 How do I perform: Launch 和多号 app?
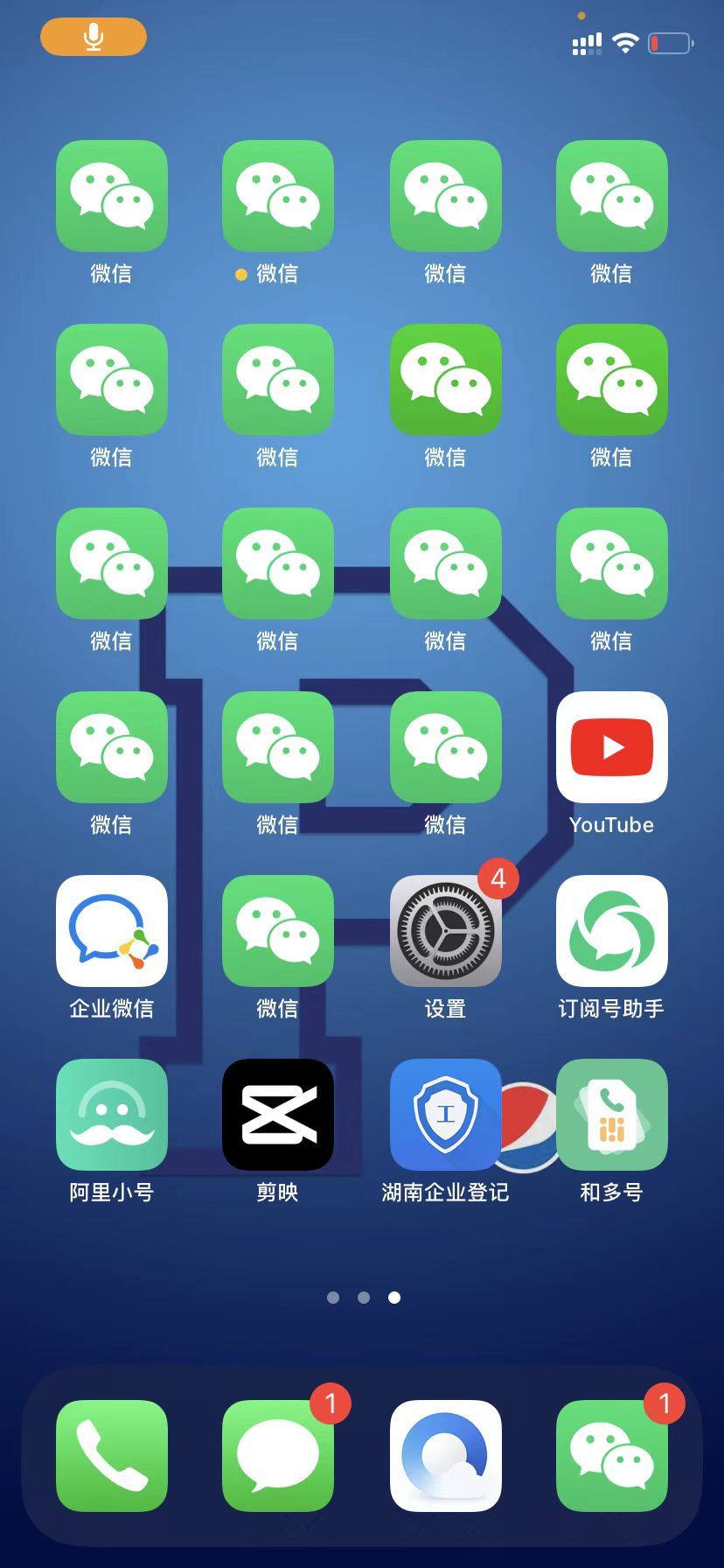[611, 1114]
